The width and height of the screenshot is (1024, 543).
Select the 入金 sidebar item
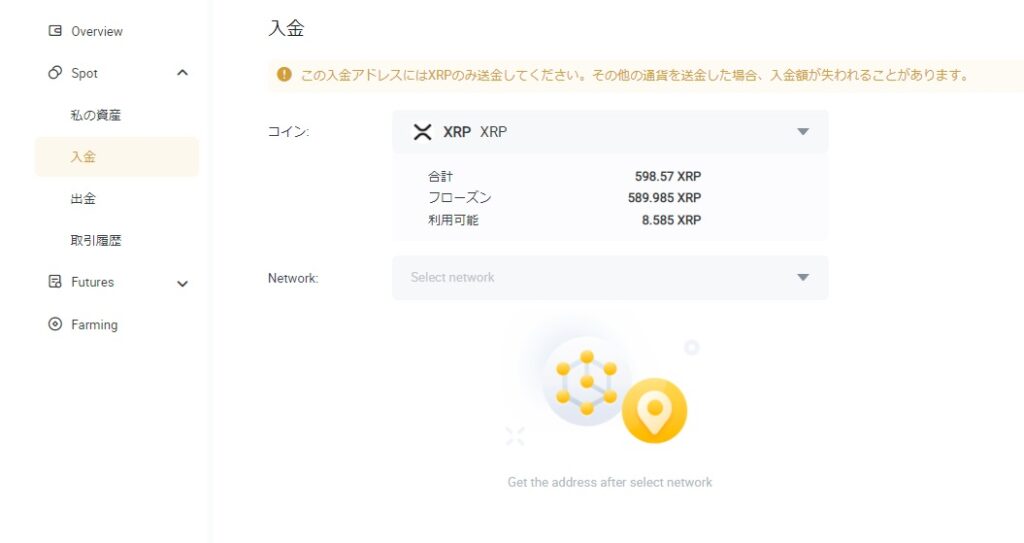[84, 157]
